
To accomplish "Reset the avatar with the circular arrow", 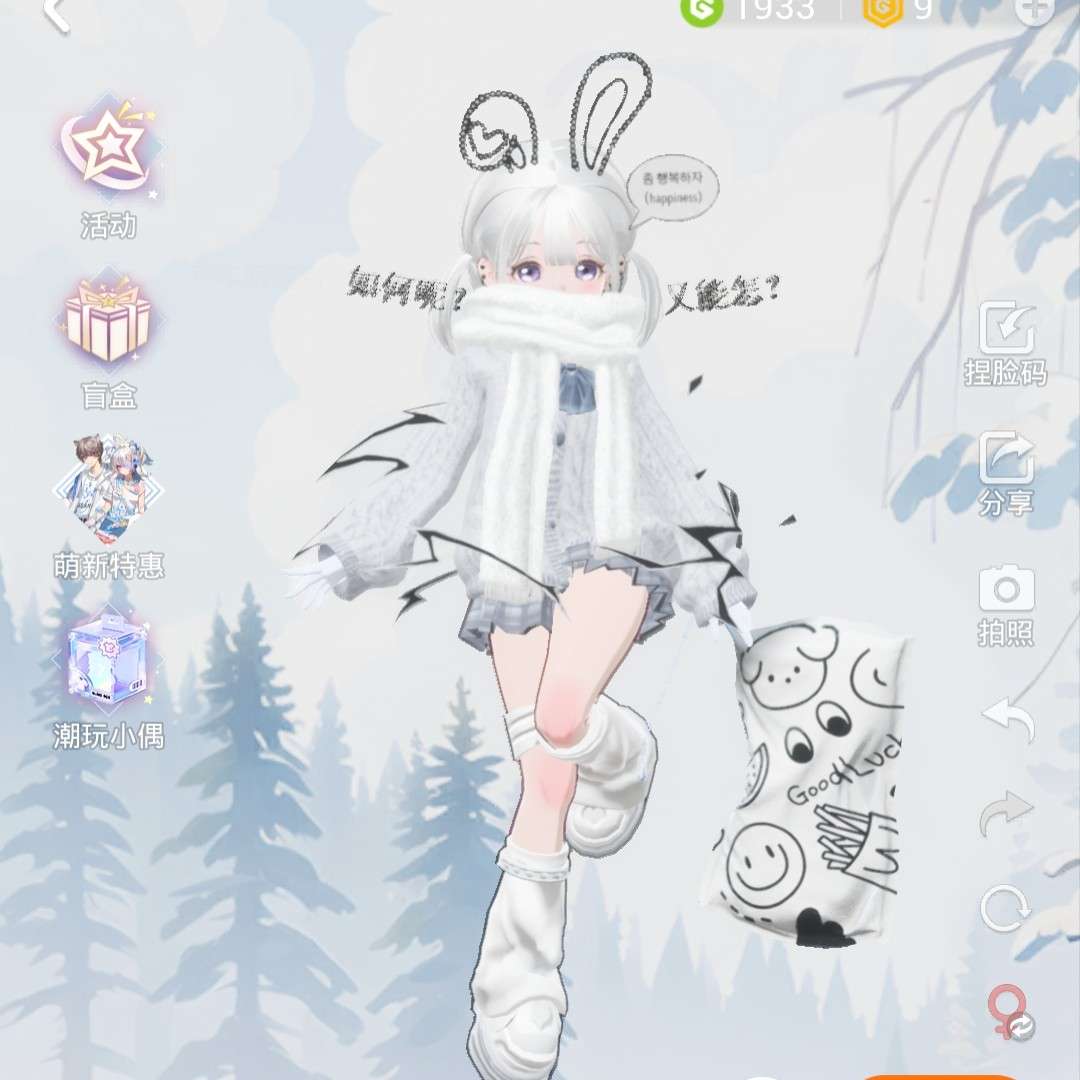I will click(1006, 908).
